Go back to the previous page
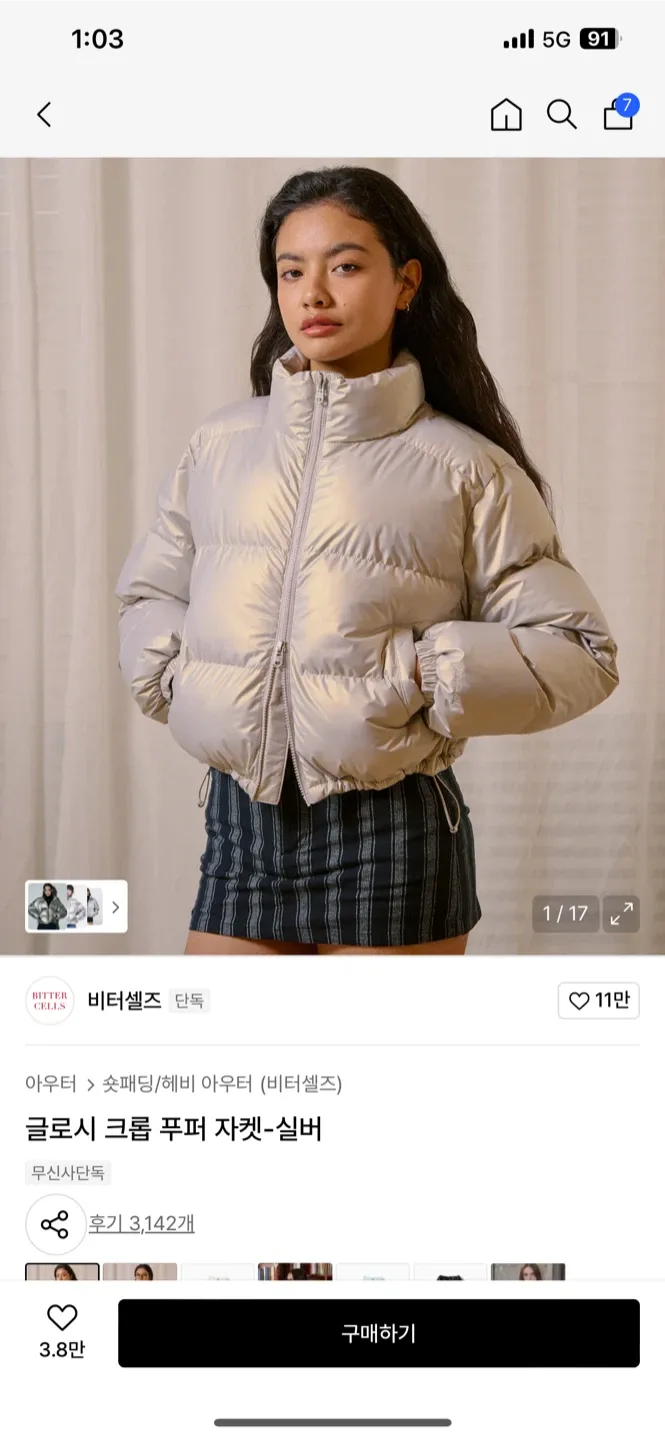Viewport: 665px width, 1440px height. click(x=44, y=114)
